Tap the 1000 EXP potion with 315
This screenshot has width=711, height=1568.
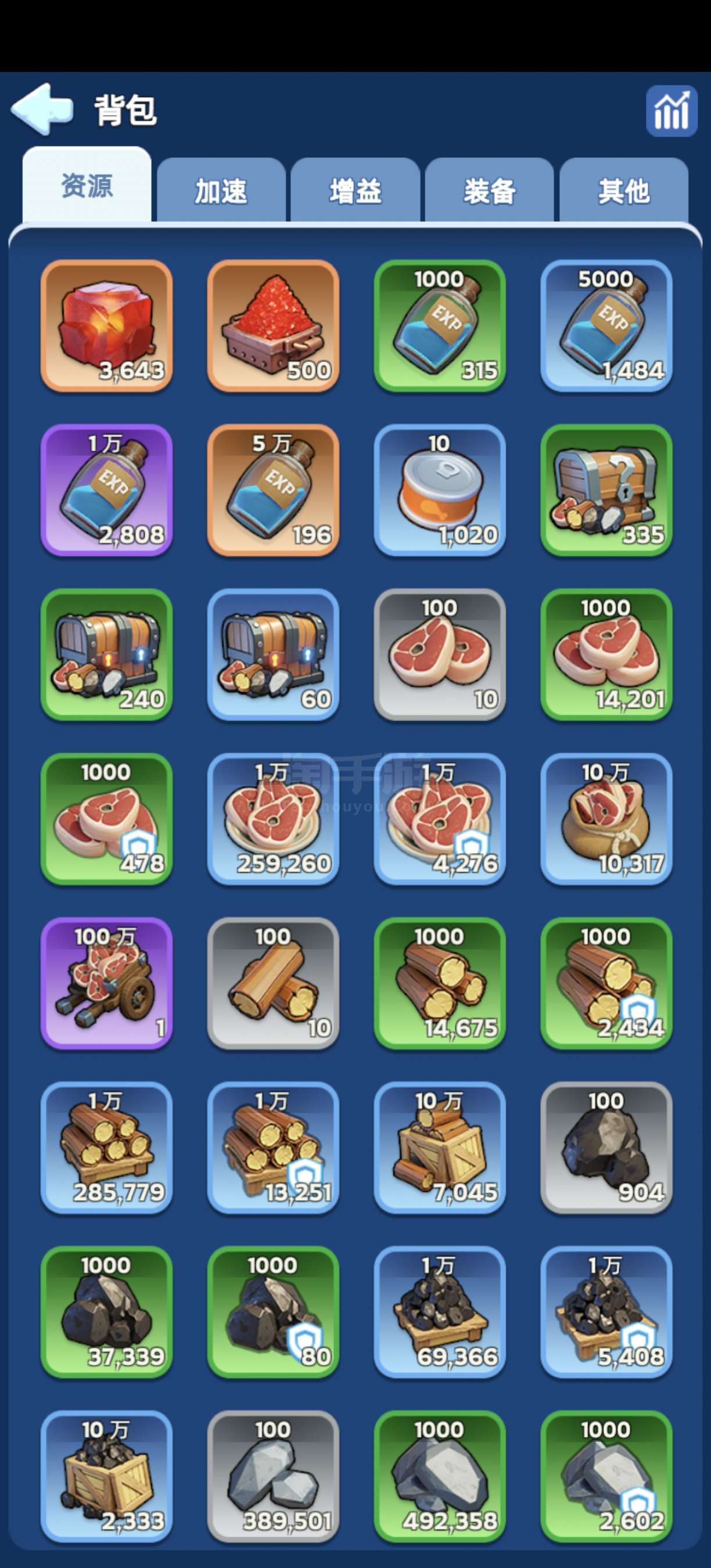(440, 326)
